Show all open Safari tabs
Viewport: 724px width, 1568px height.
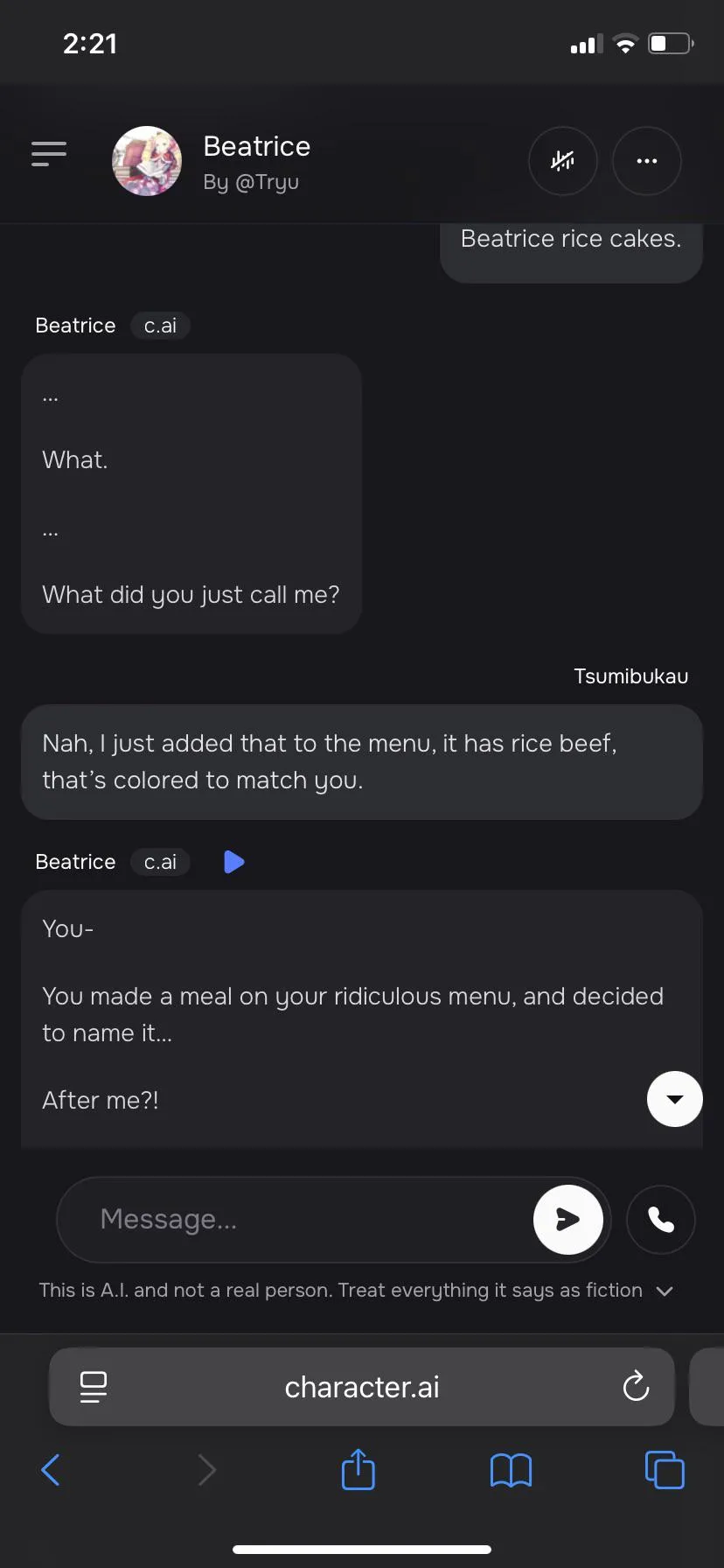coord(665,1470)
